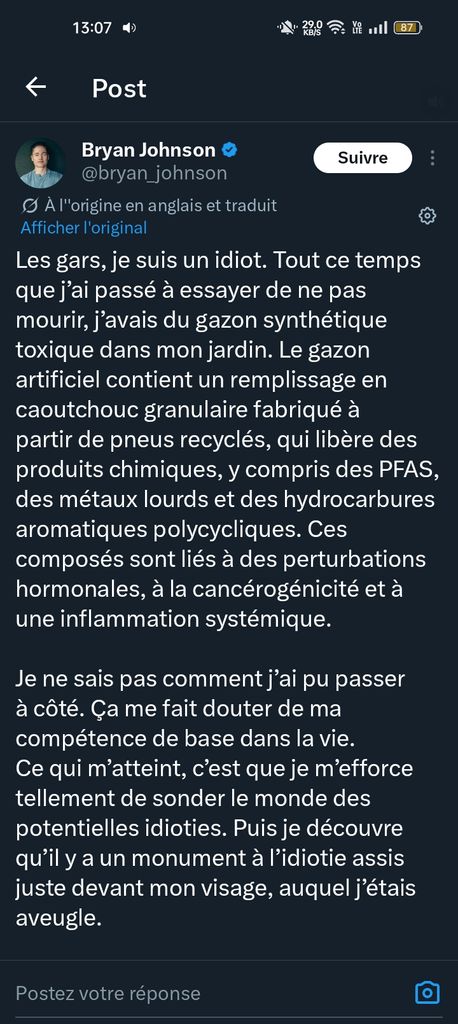Tap the Suivre button to follow
Screen dimensions: 458x1024
363,157
